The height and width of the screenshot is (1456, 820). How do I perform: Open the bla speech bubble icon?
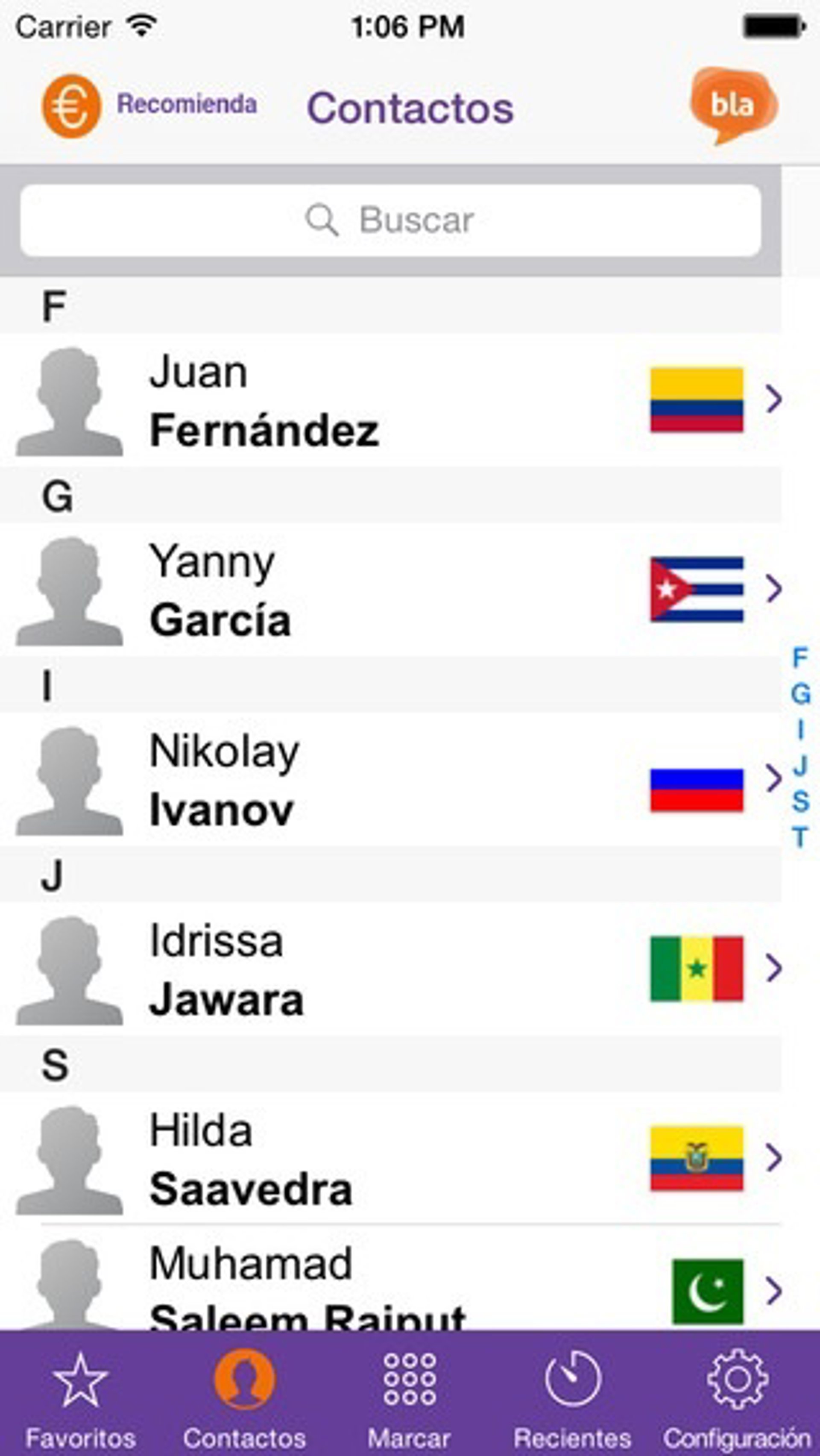[732, 105]
